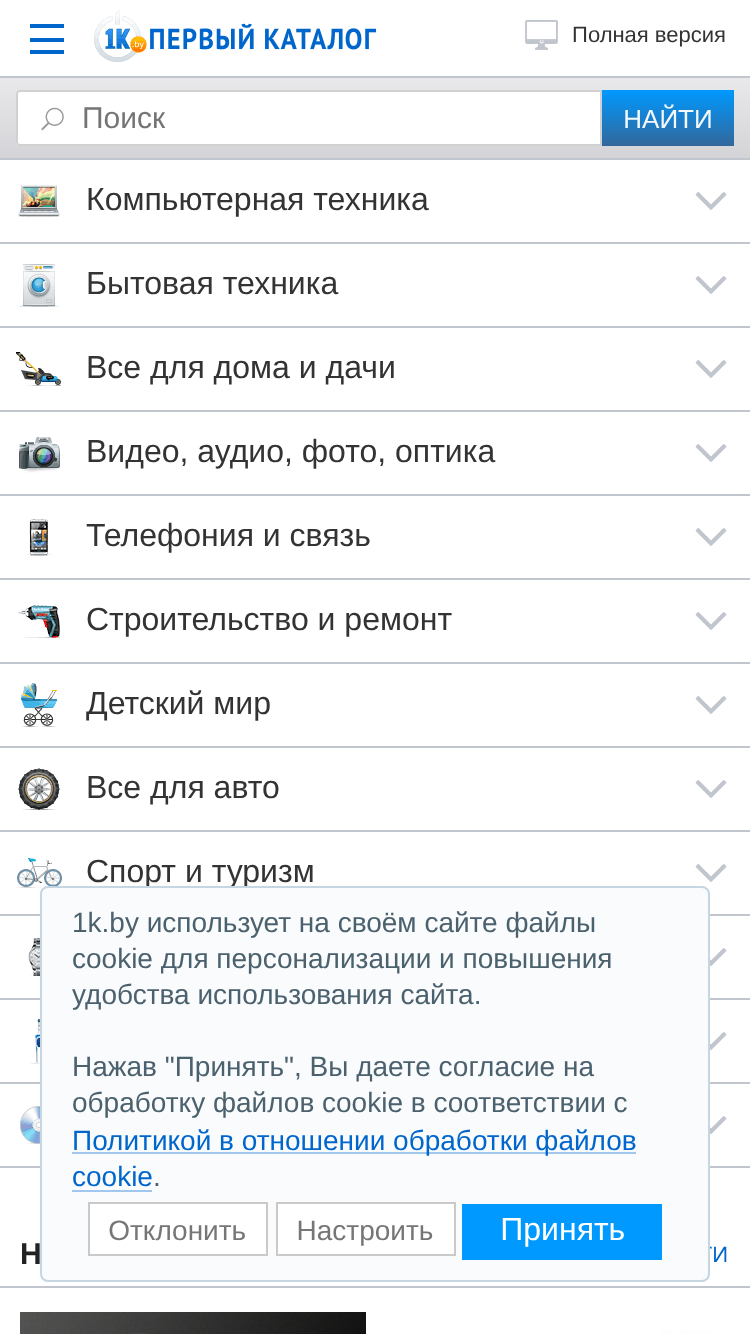The width and height of the screenshot is (750, 1334).
Task: Tap the Поиск search field
Action: point(309,118)
